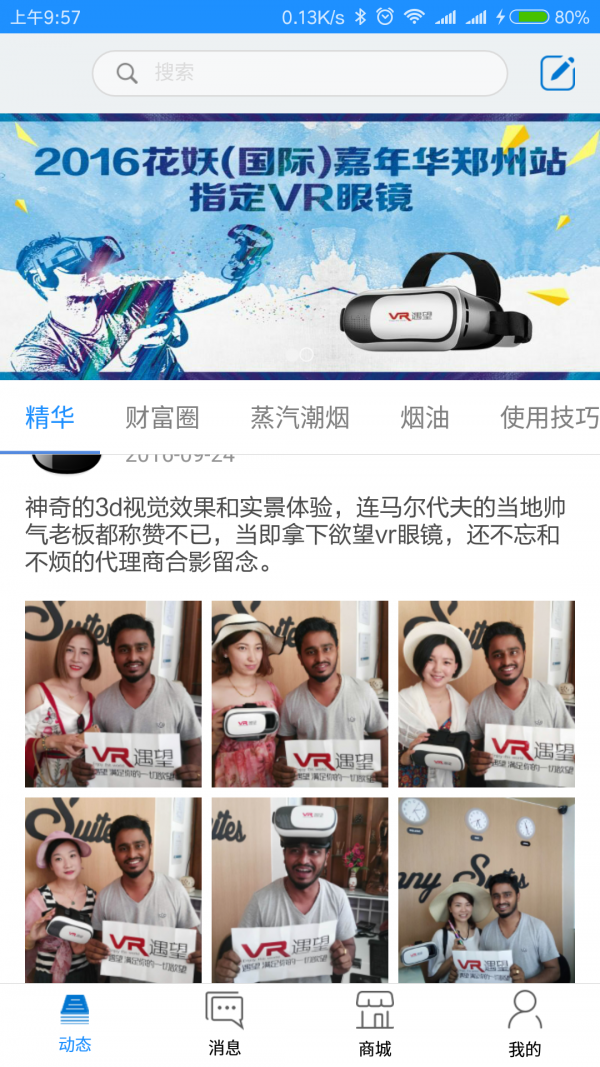
Task: Switch to the 财富圈 tab
Action: click(162, 417)
